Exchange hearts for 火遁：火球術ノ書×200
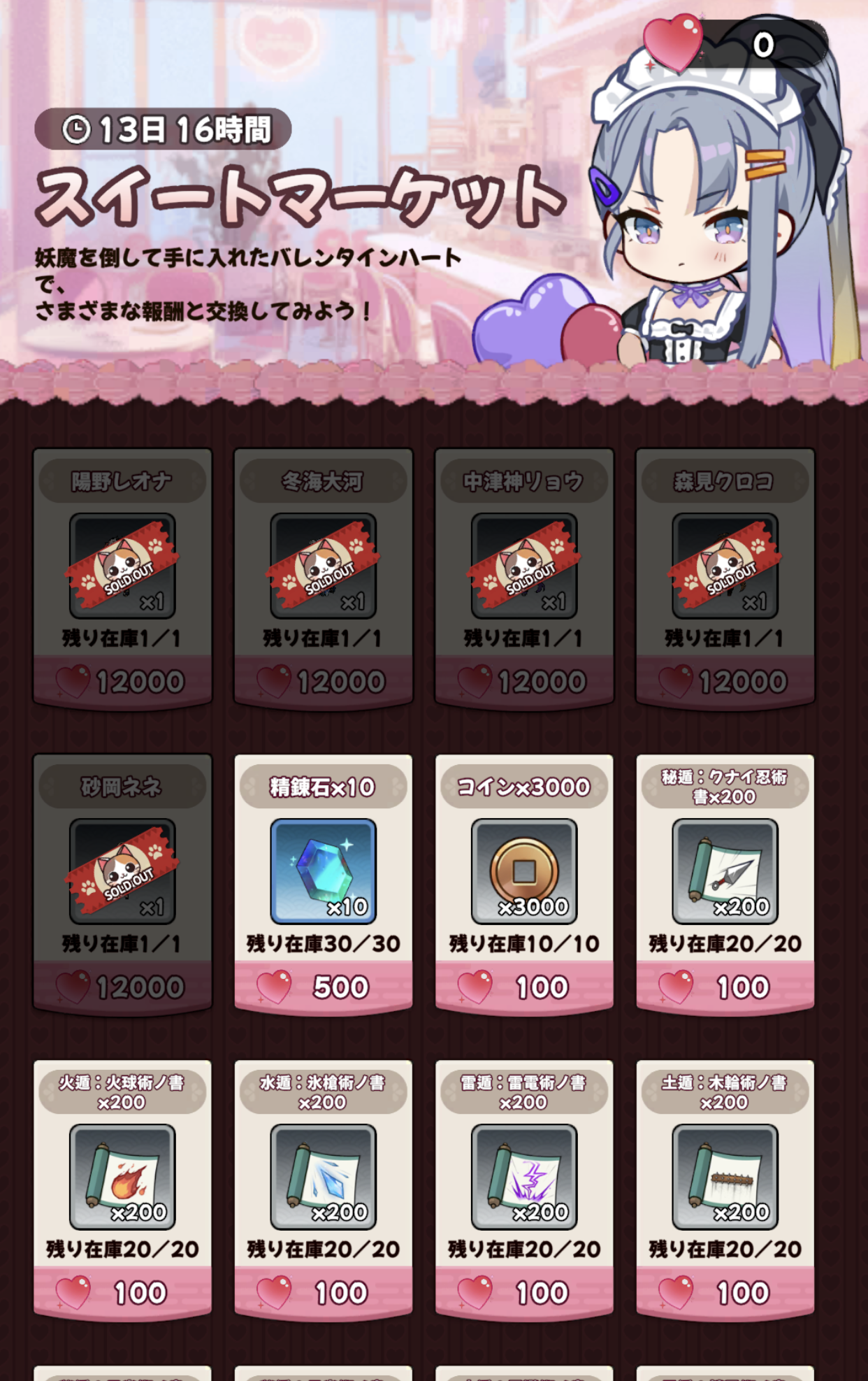This screenshot has height=1381, width=868. coord(122,1189)
